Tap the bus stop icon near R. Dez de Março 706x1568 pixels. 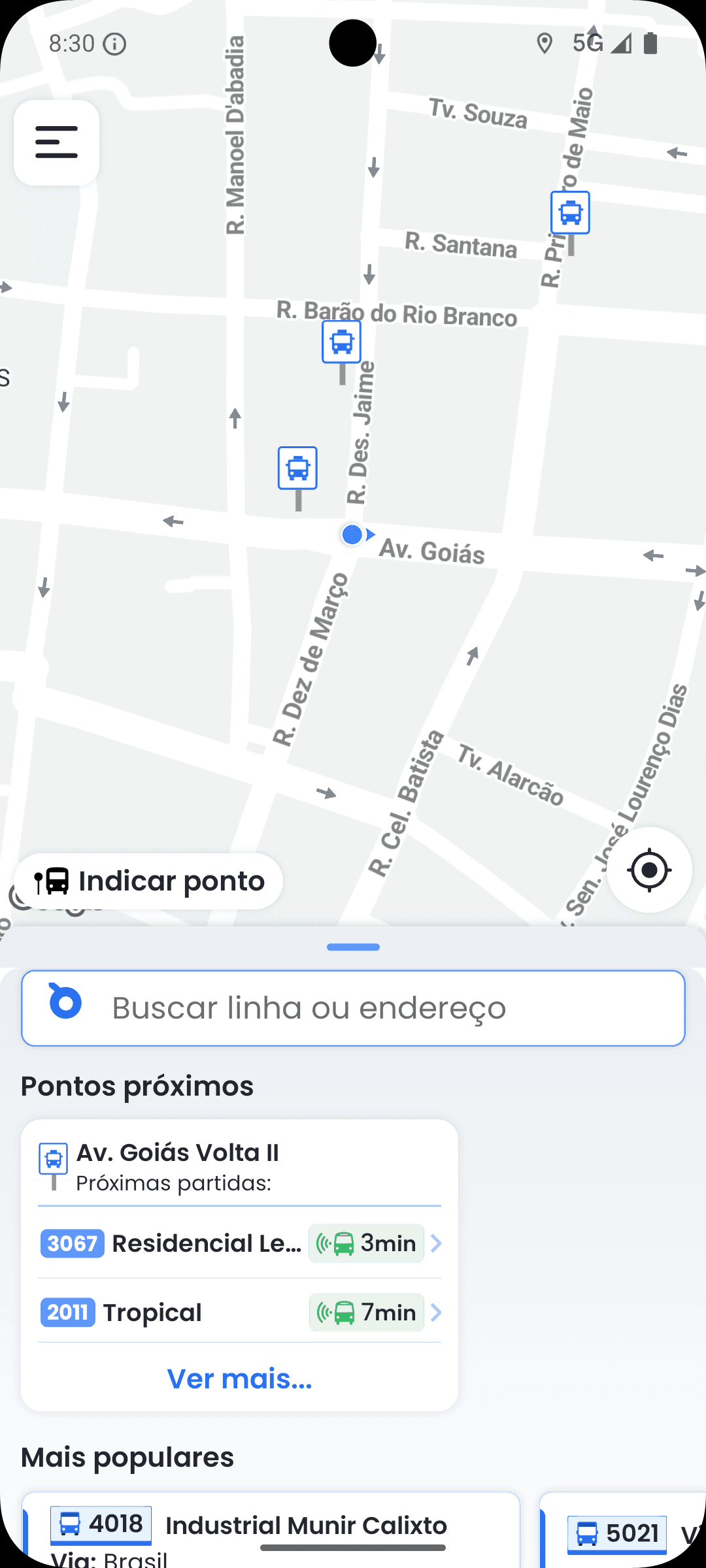pos(297,466)
